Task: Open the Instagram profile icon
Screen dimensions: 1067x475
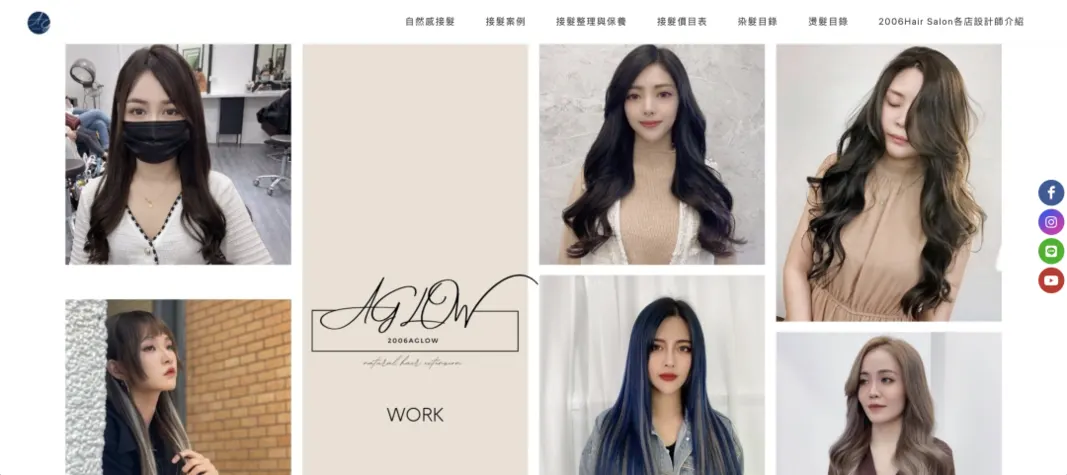Action: (1051, 222)
